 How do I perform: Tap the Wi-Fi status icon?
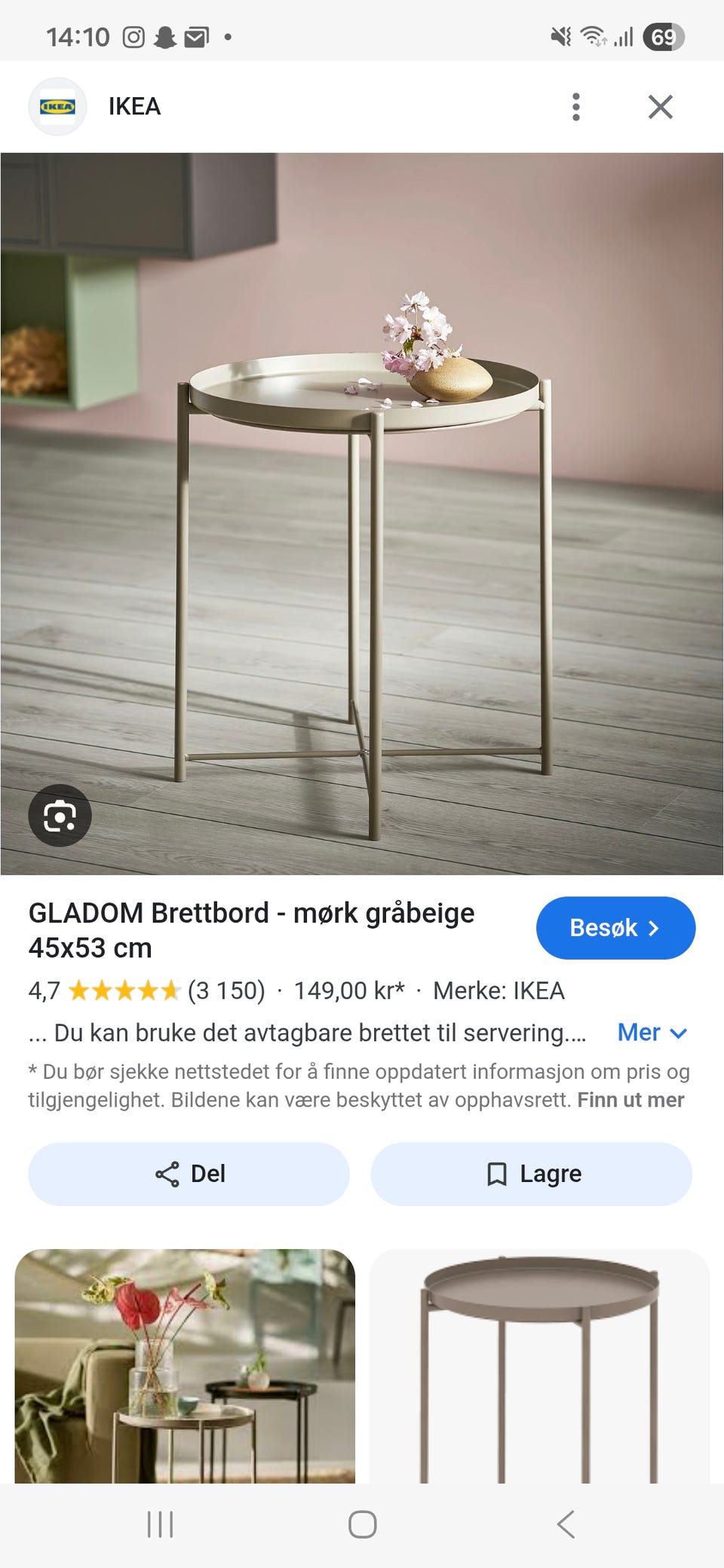(592, 35)
